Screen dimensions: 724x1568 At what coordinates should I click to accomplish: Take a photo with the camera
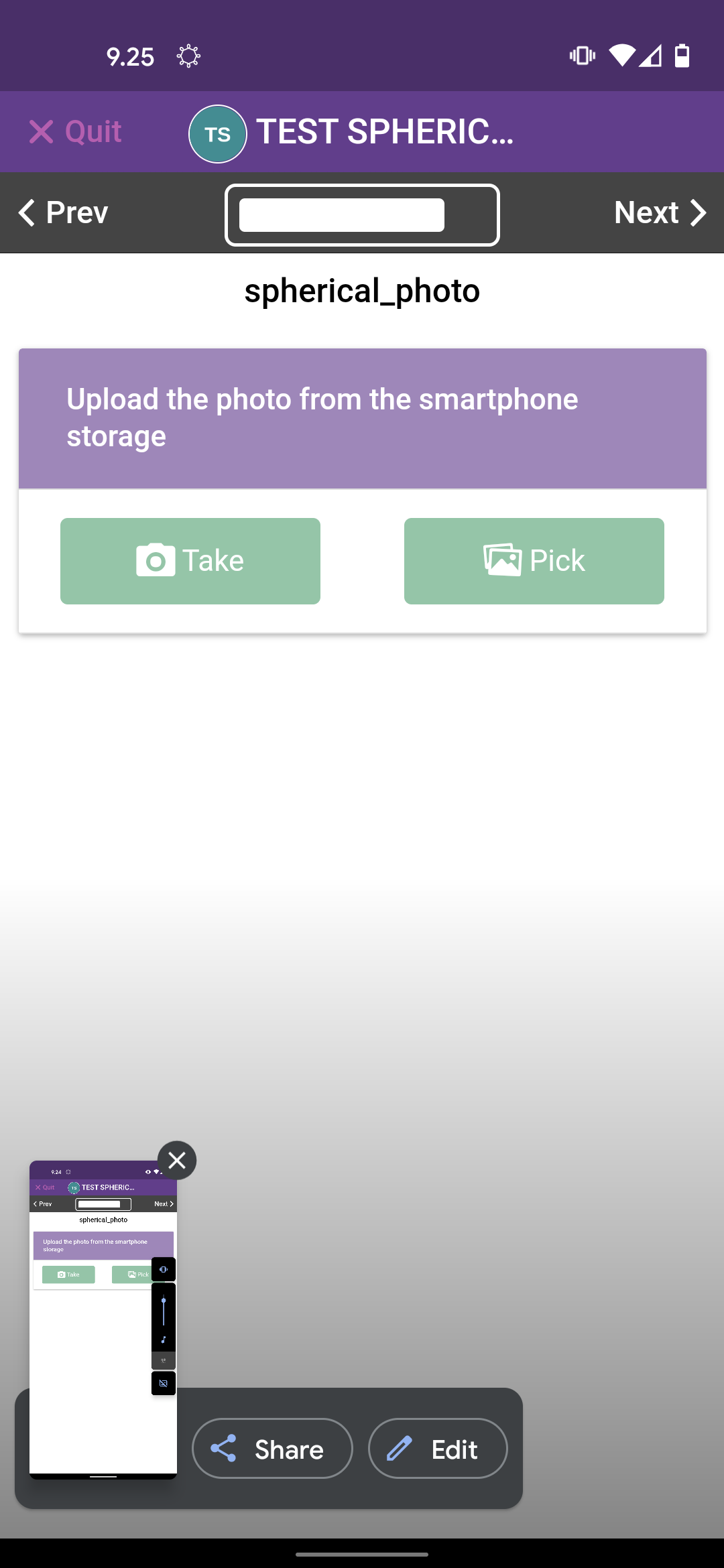click(x=190, y=561)
